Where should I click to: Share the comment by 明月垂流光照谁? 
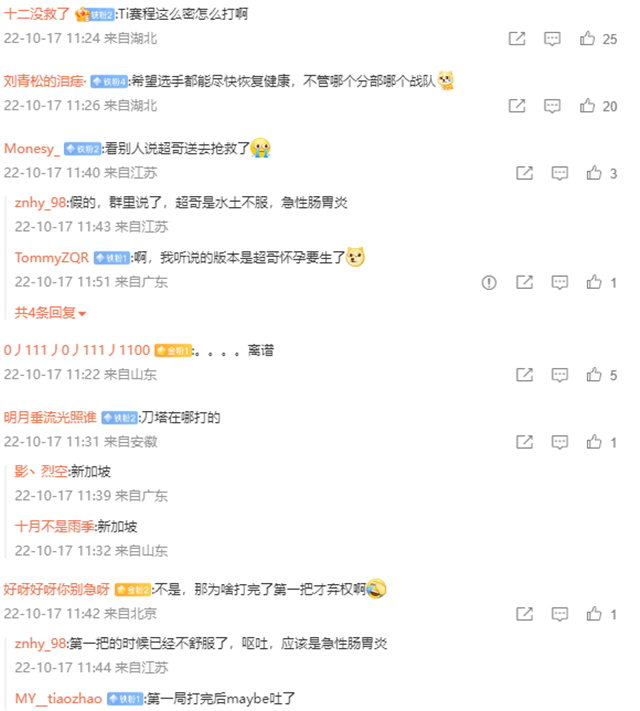(x=524, y=441)
